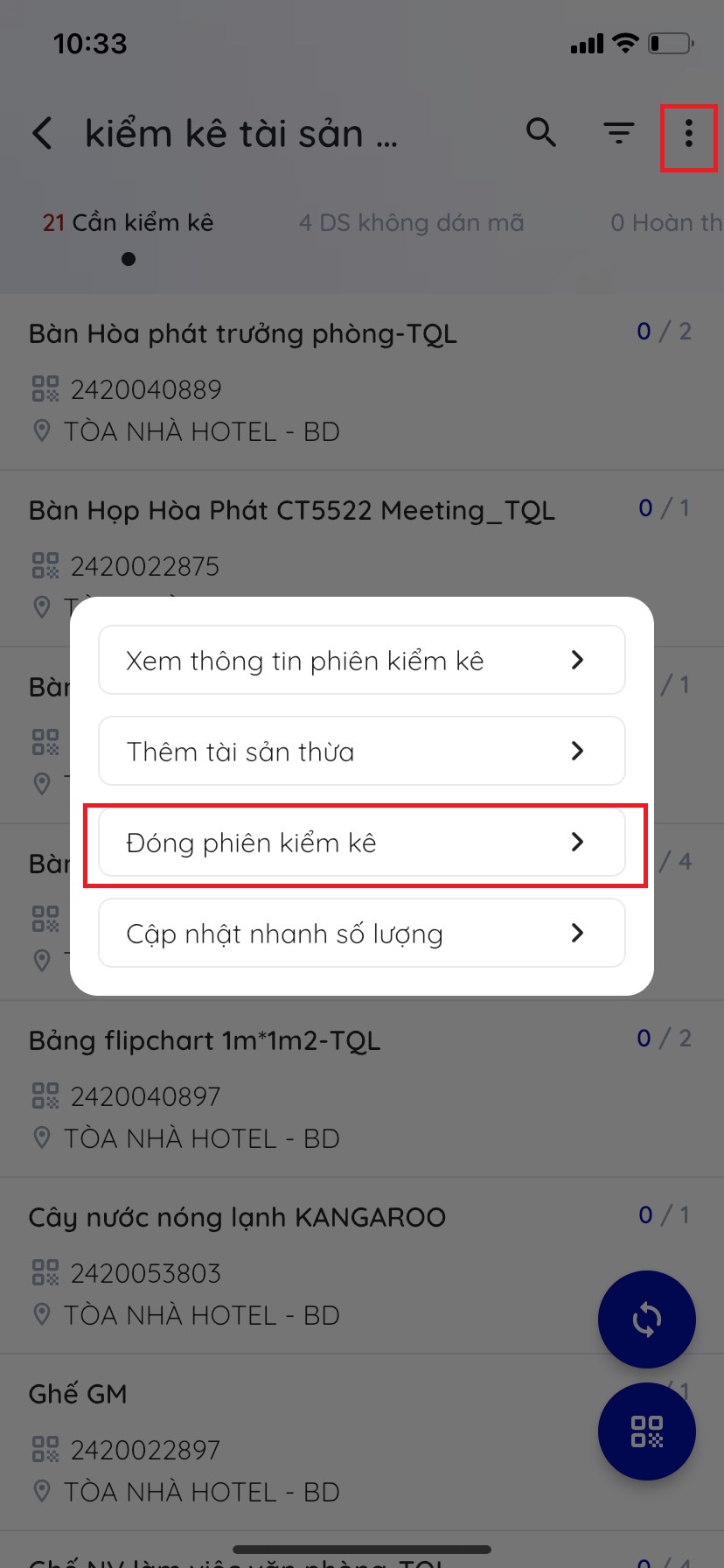Select Đóng phiên kiểm kê option
Viewport: 724px width, 1568px height.
pyautogui.click(x=361, y=843)
